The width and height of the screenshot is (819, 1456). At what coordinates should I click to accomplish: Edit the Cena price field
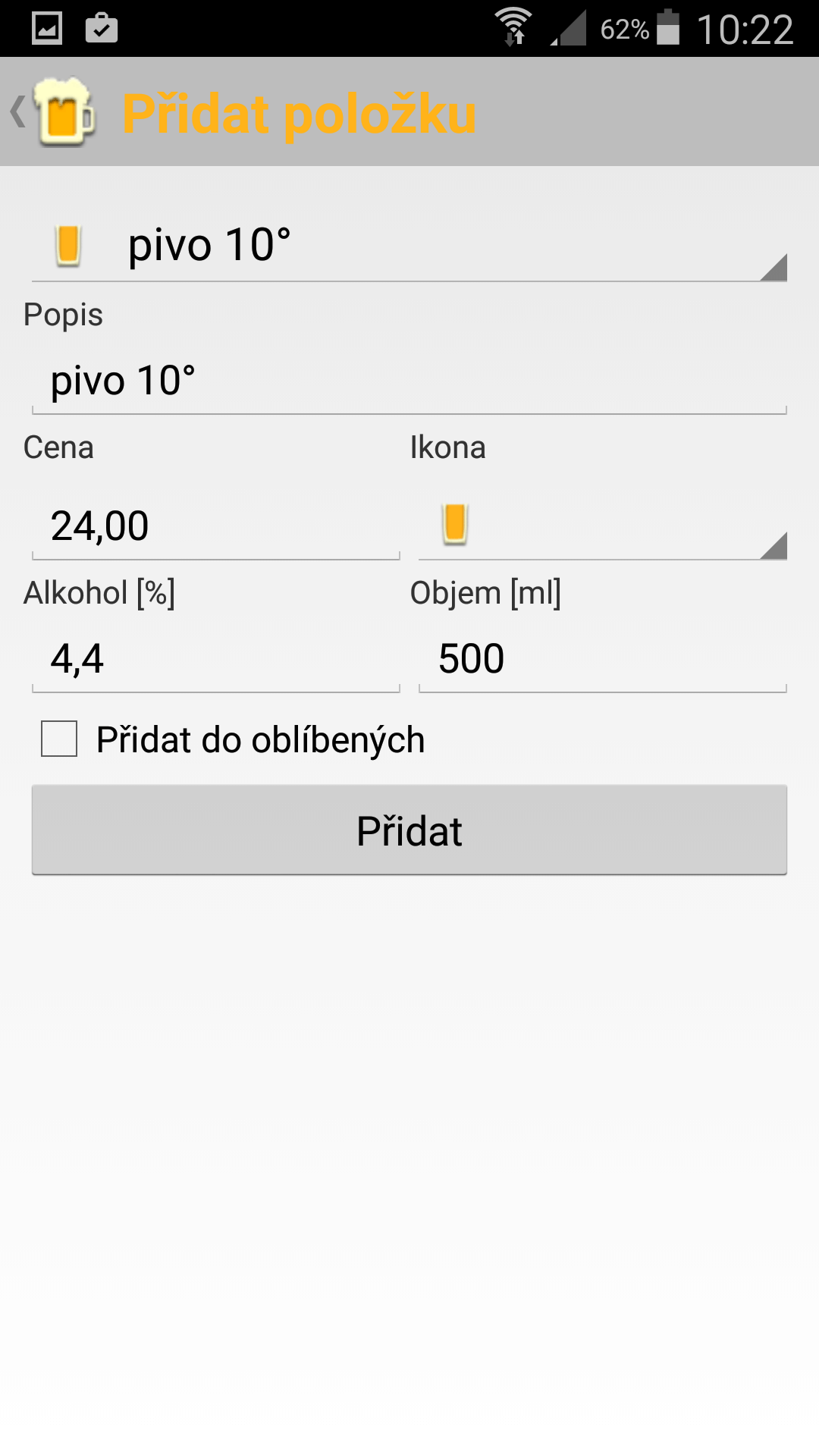coord(216,526)
